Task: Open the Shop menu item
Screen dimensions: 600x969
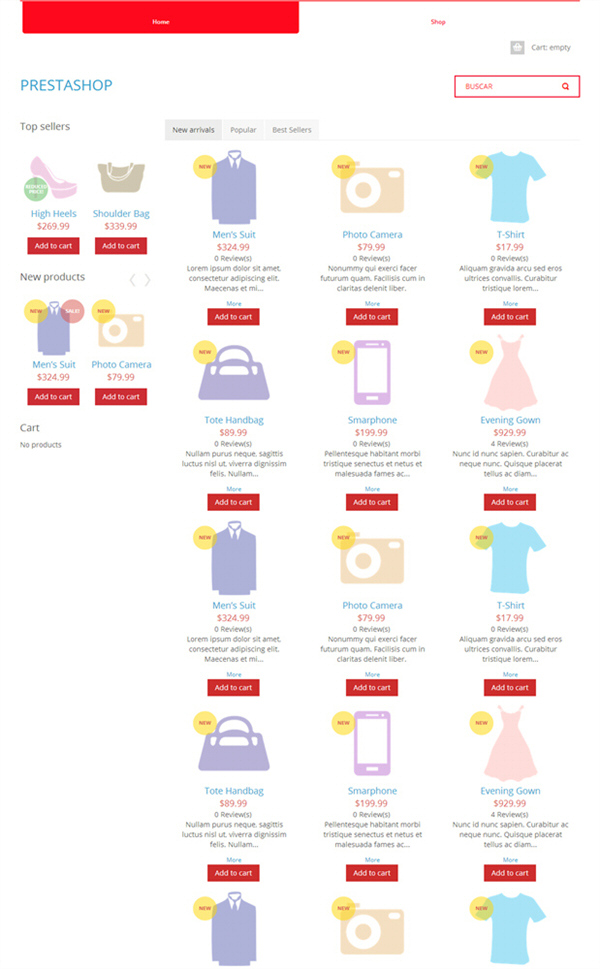Action: click(x=438, y=22)
